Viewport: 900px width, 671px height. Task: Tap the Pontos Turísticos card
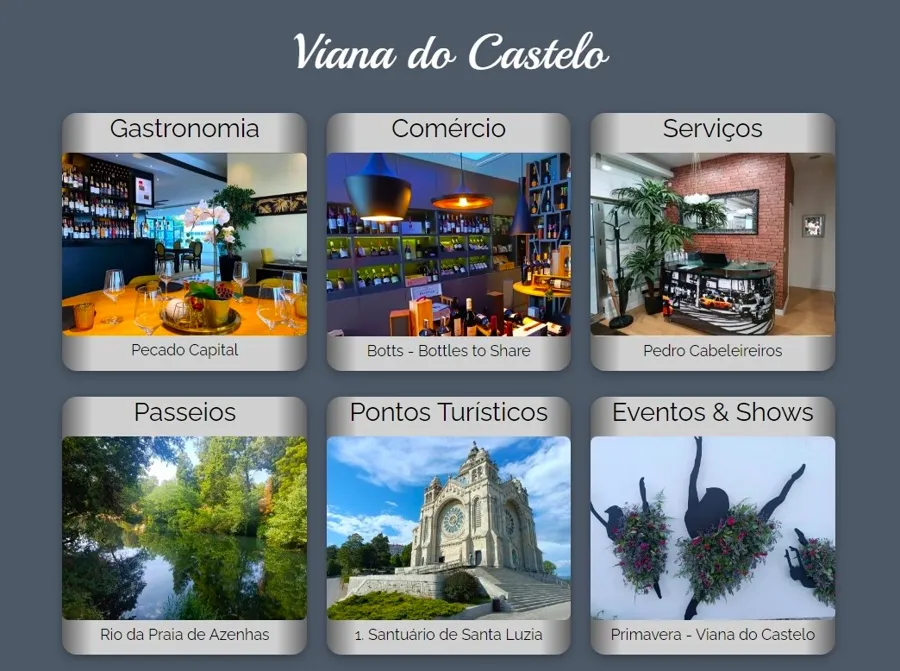(448, 527)
